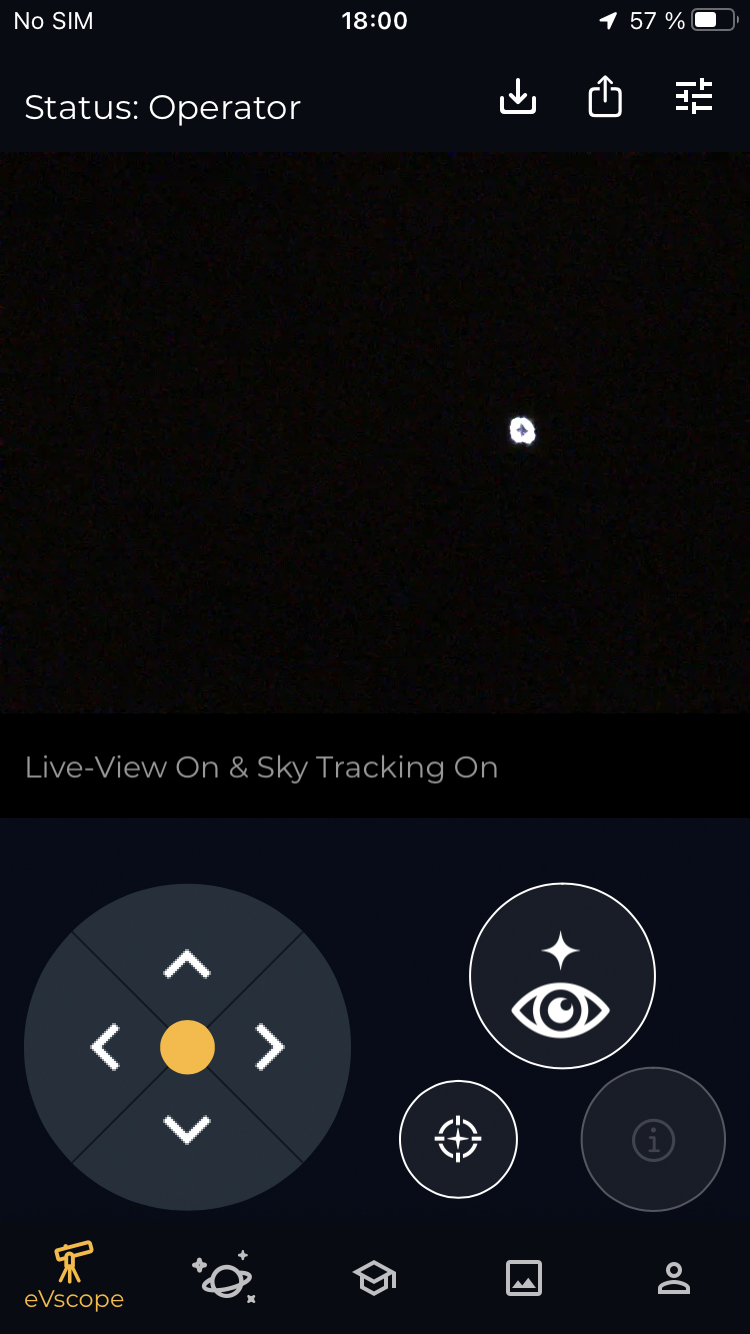Image resolution: width=750 pixels, height=1334 pixels.
Task: Switch to the image gallery tab
Action: 524,1277
